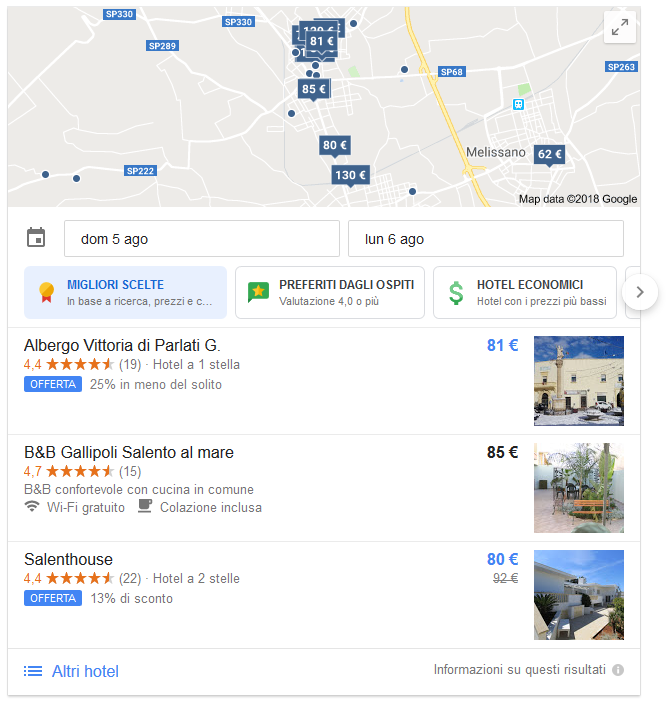Show Hotel Economici options
Viewport: 668px width, 704px height.
(x=524, y=292)
